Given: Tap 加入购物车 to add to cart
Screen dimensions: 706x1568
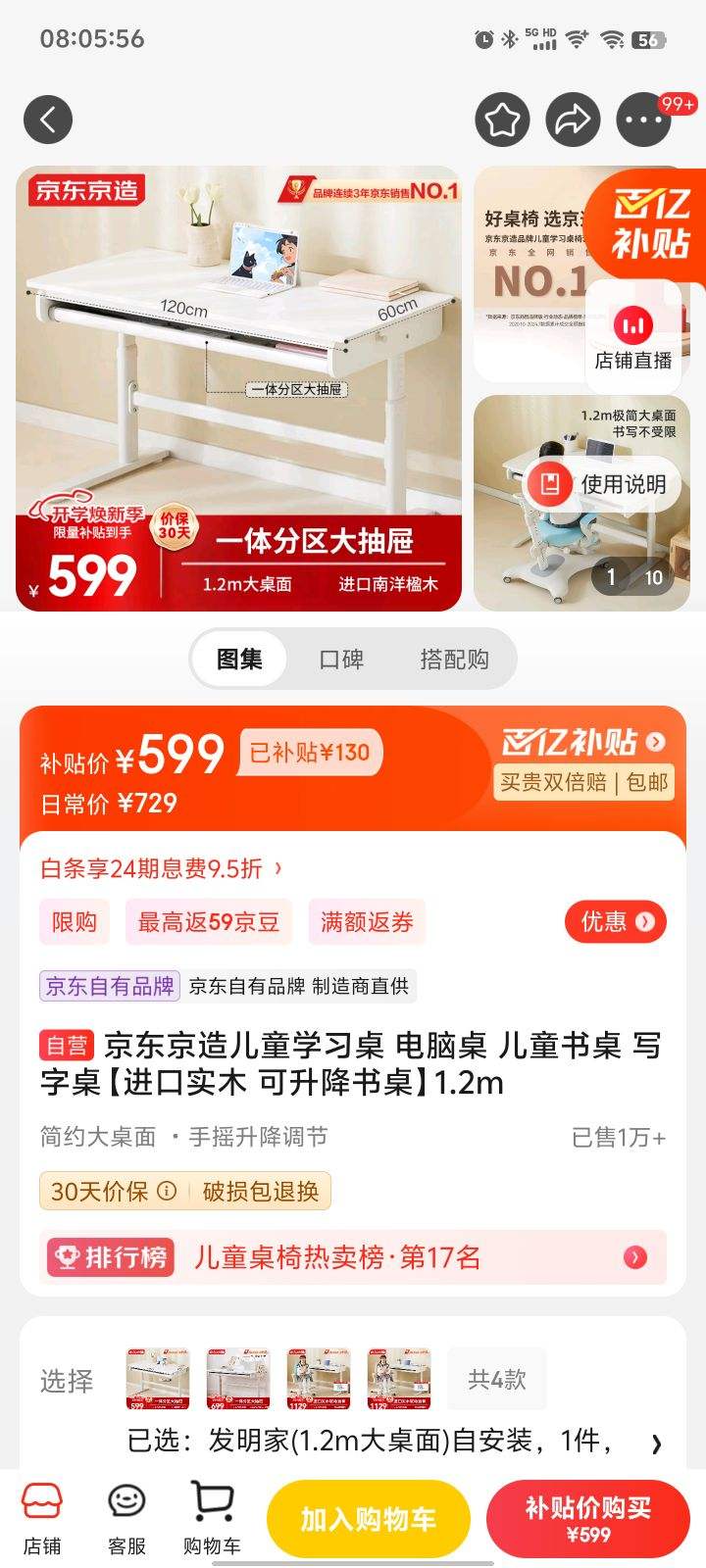Looking at the screenshot, I should click(x=369, y=1519).
